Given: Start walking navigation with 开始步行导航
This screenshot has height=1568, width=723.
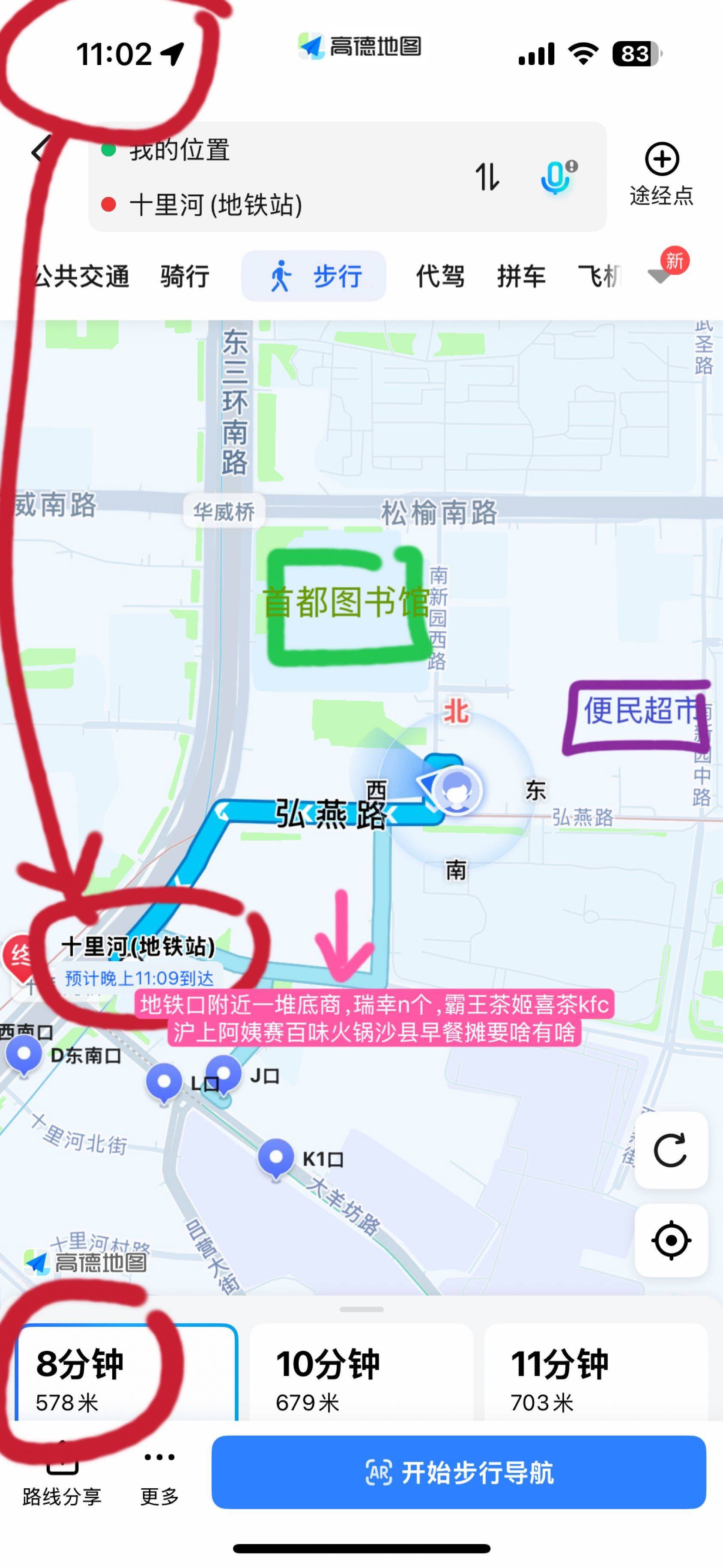Looking at the screenshot, I should point(458,1472).
